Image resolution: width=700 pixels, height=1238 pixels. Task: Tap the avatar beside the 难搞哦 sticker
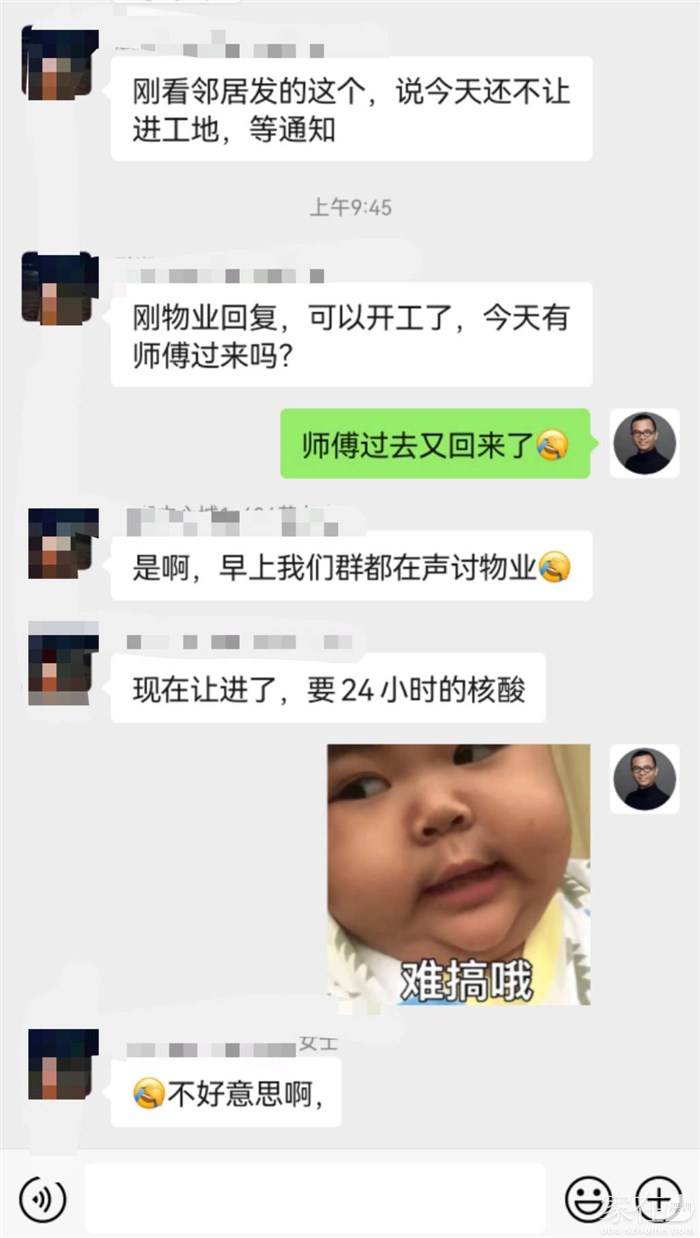645,779
